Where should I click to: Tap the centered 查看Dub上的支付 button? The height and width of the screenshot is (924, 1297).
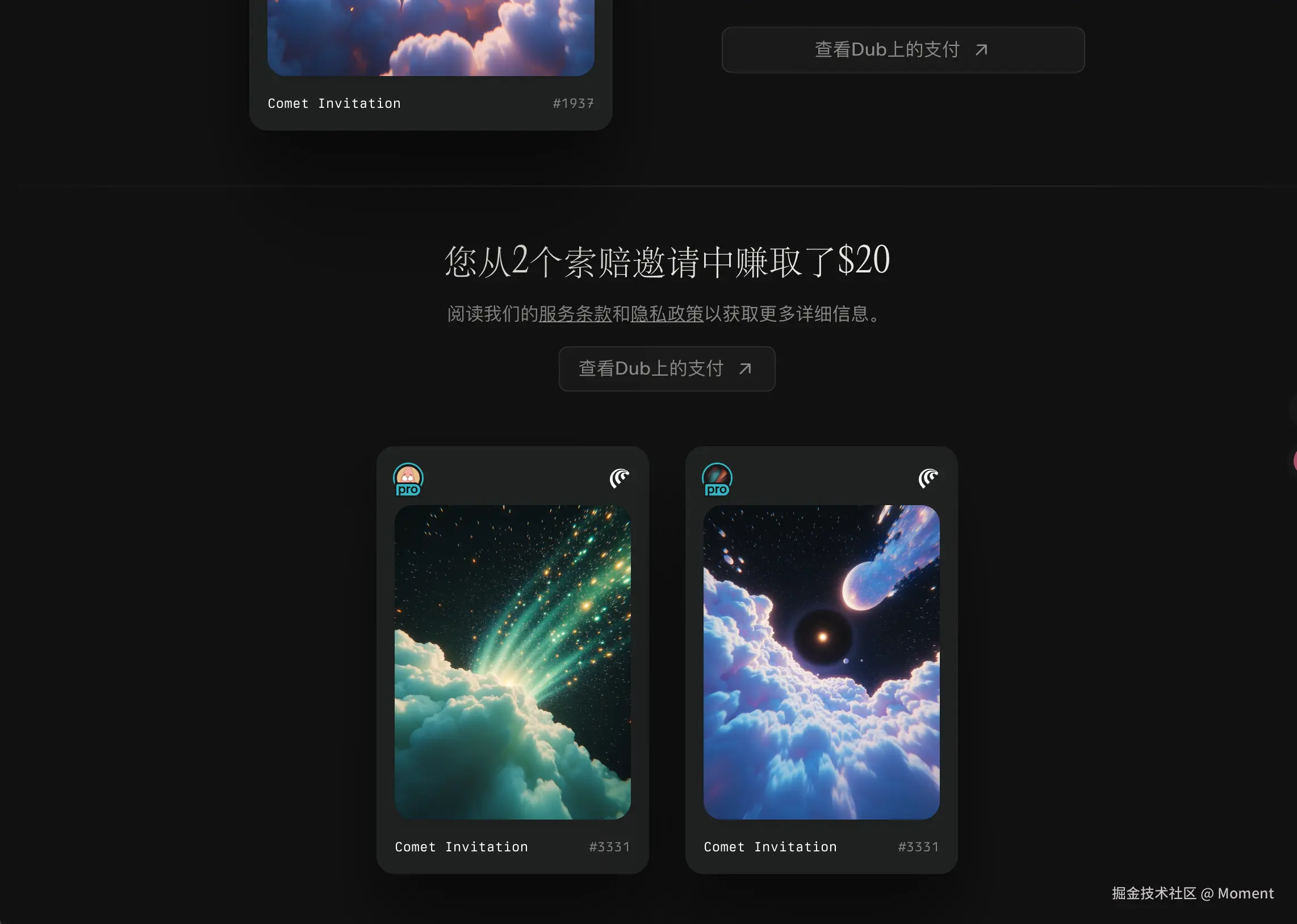[x=667, y=369]
